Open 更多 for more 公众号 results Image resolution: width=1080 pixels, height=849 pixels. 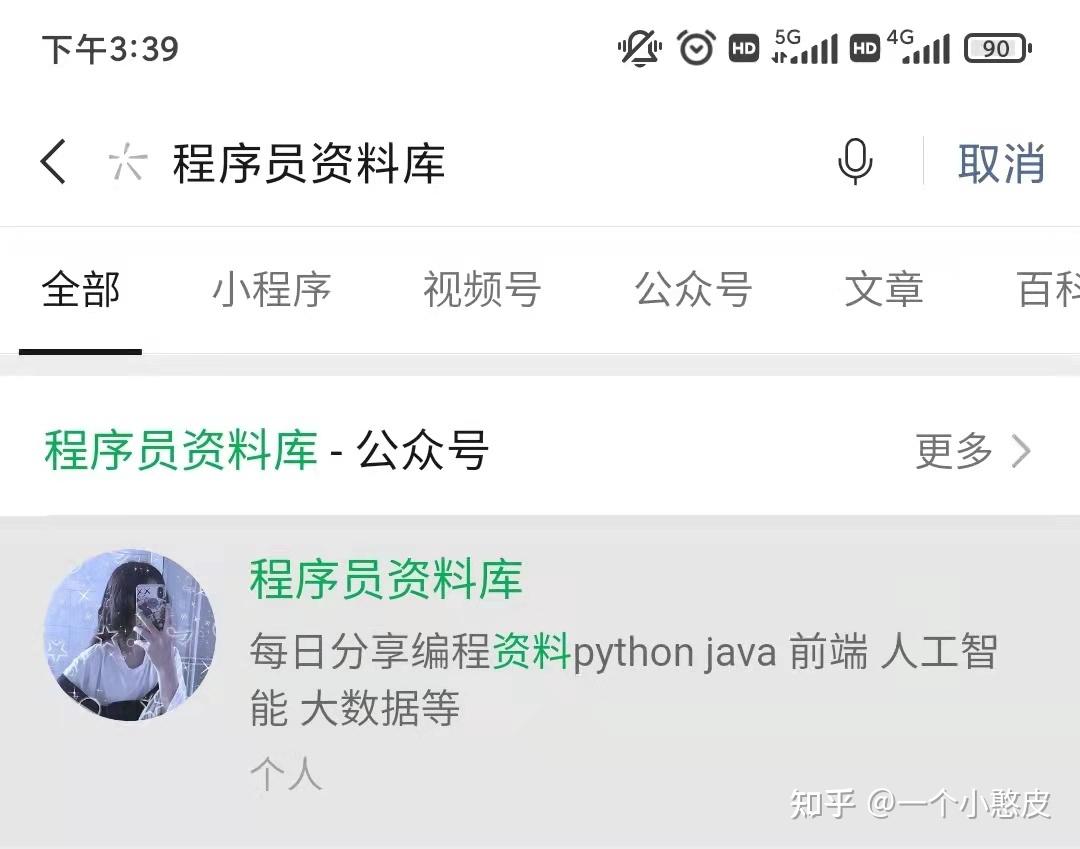pyautogui.click(x=972, y=452)
